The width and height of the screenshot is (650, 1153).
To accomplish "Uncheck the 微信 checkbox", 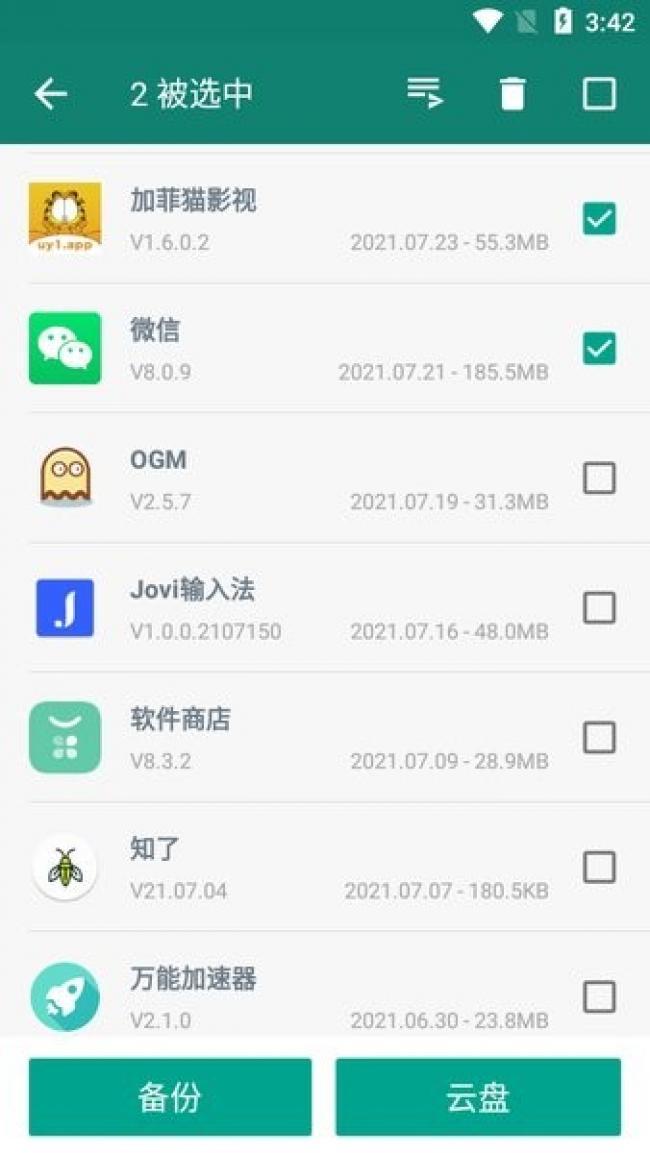I will pos(599,348).
